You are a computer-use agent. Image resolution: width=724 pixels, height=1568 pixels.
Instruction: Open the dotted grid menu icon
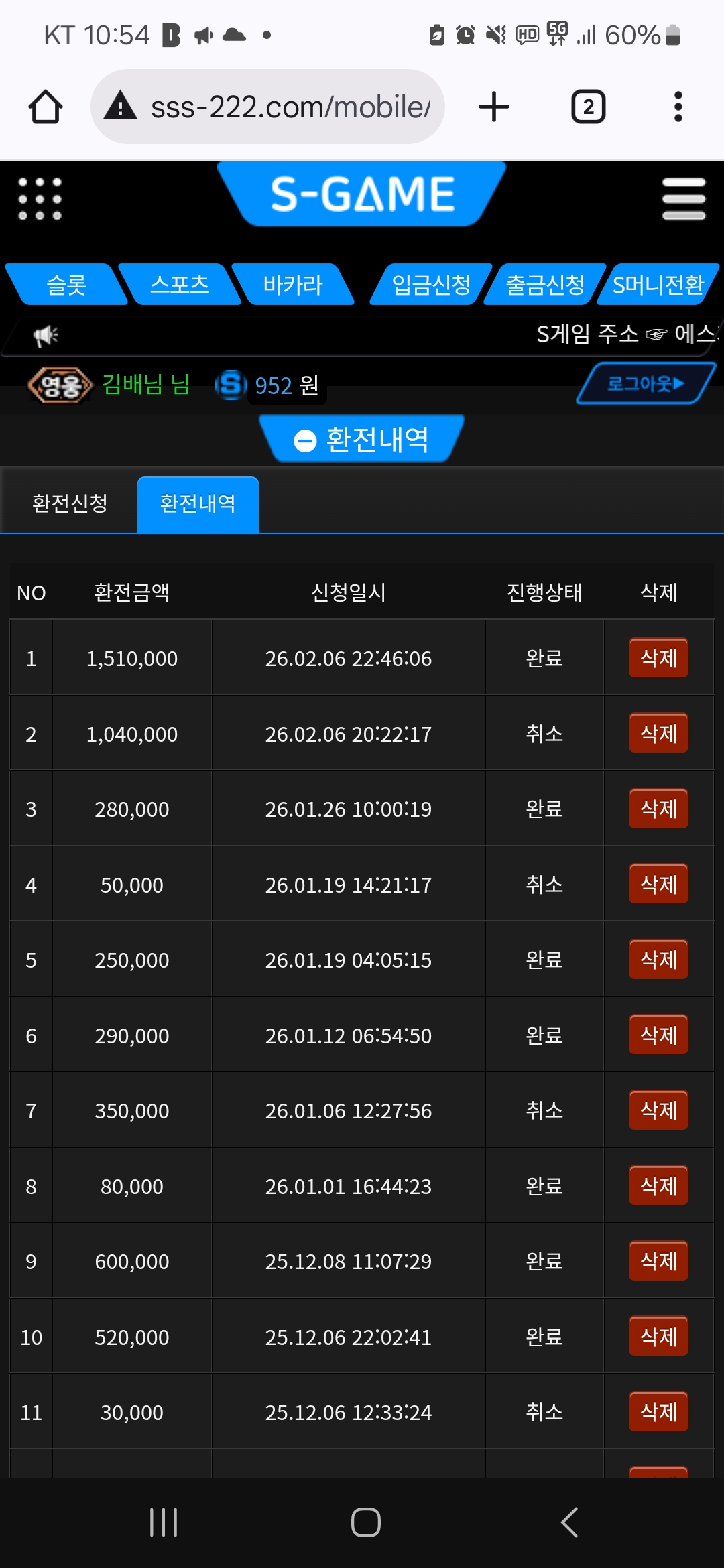pos(40,199)
